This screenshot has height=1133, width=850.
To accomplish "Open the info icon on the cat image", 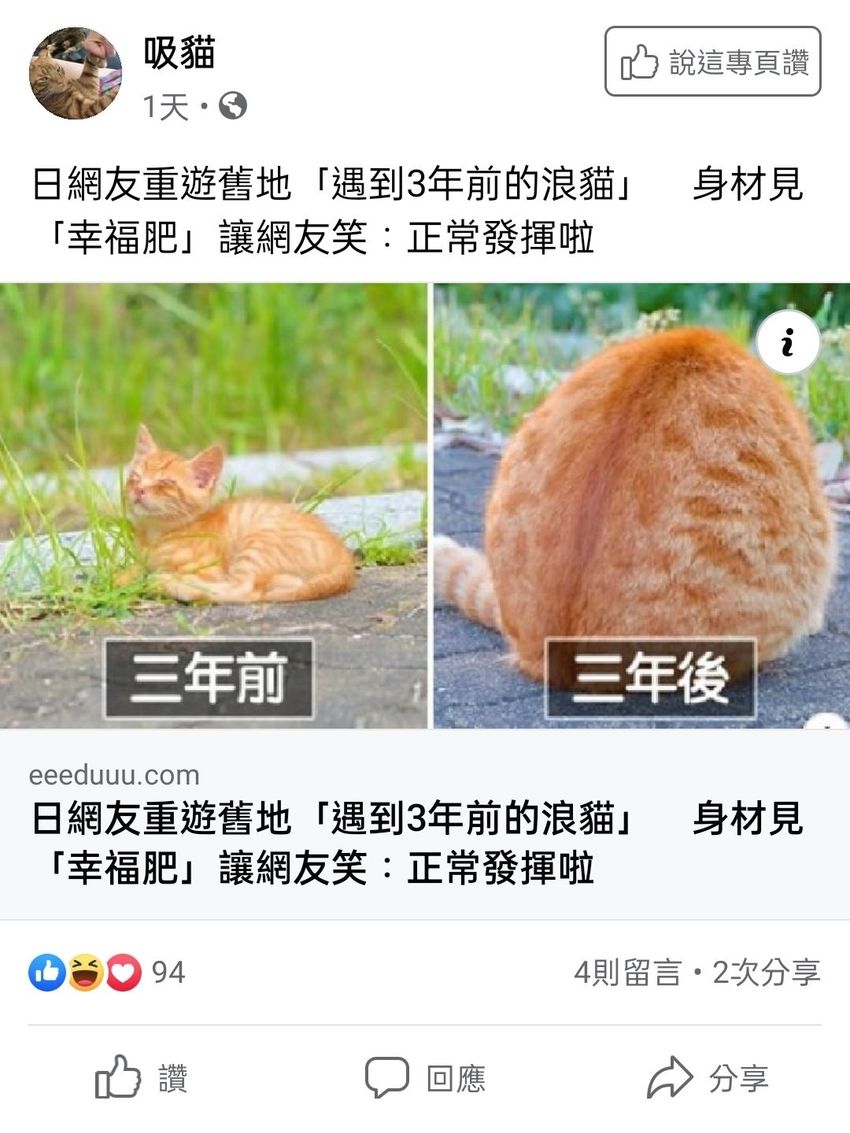I will pos(787,343).
